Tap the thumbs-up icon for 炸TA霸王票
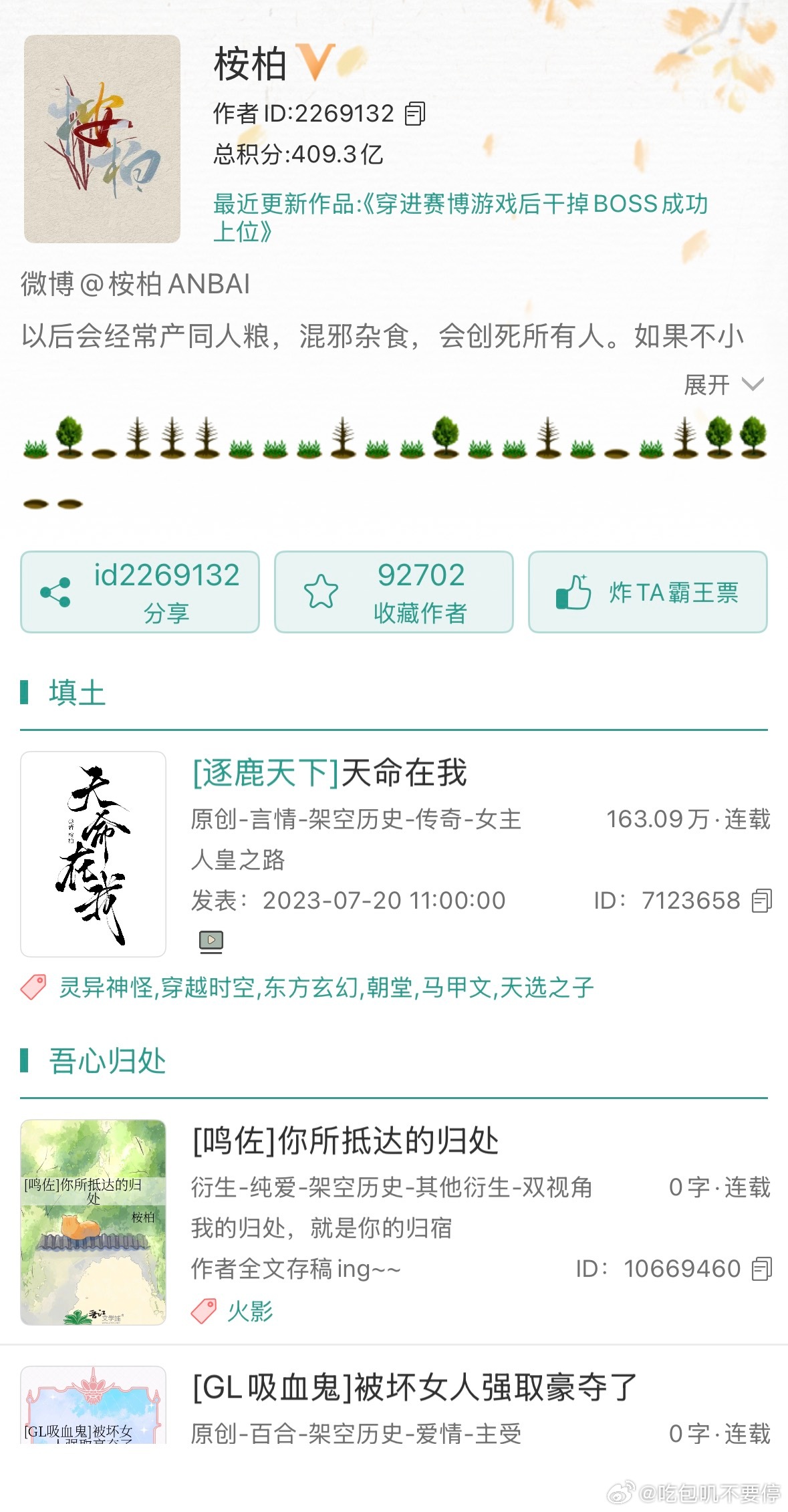Screen dimensions: 788x1512 pos(573,591)
